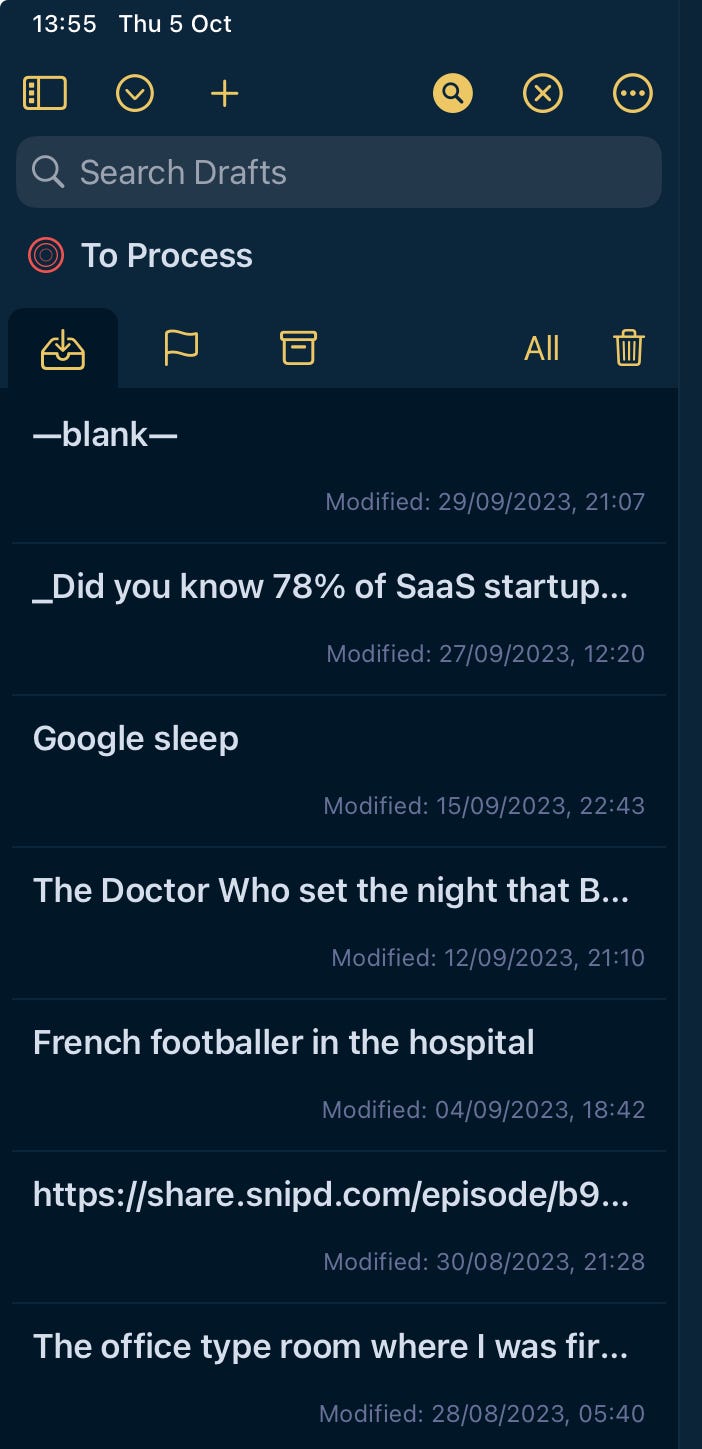Open the share.snipd.com episode draft
The width and height of the screenshot is (702, 1449).
339,1226
